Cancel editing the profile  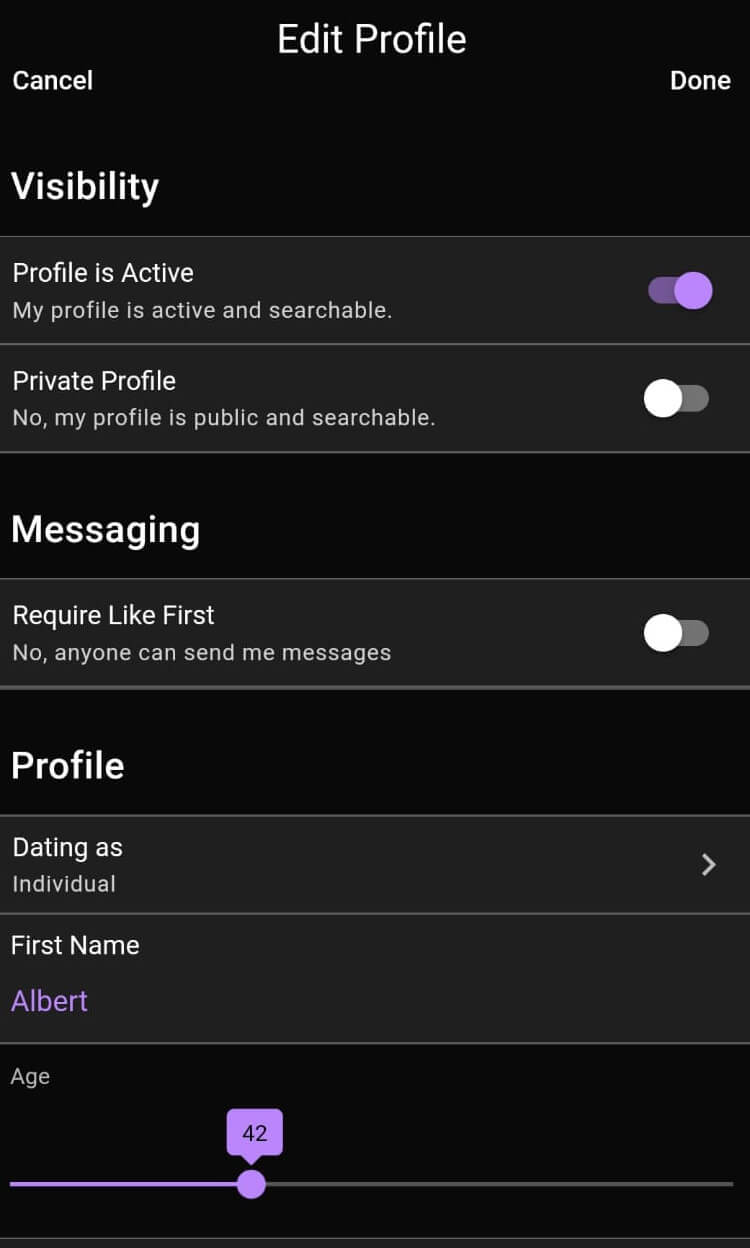click(52, 80)
